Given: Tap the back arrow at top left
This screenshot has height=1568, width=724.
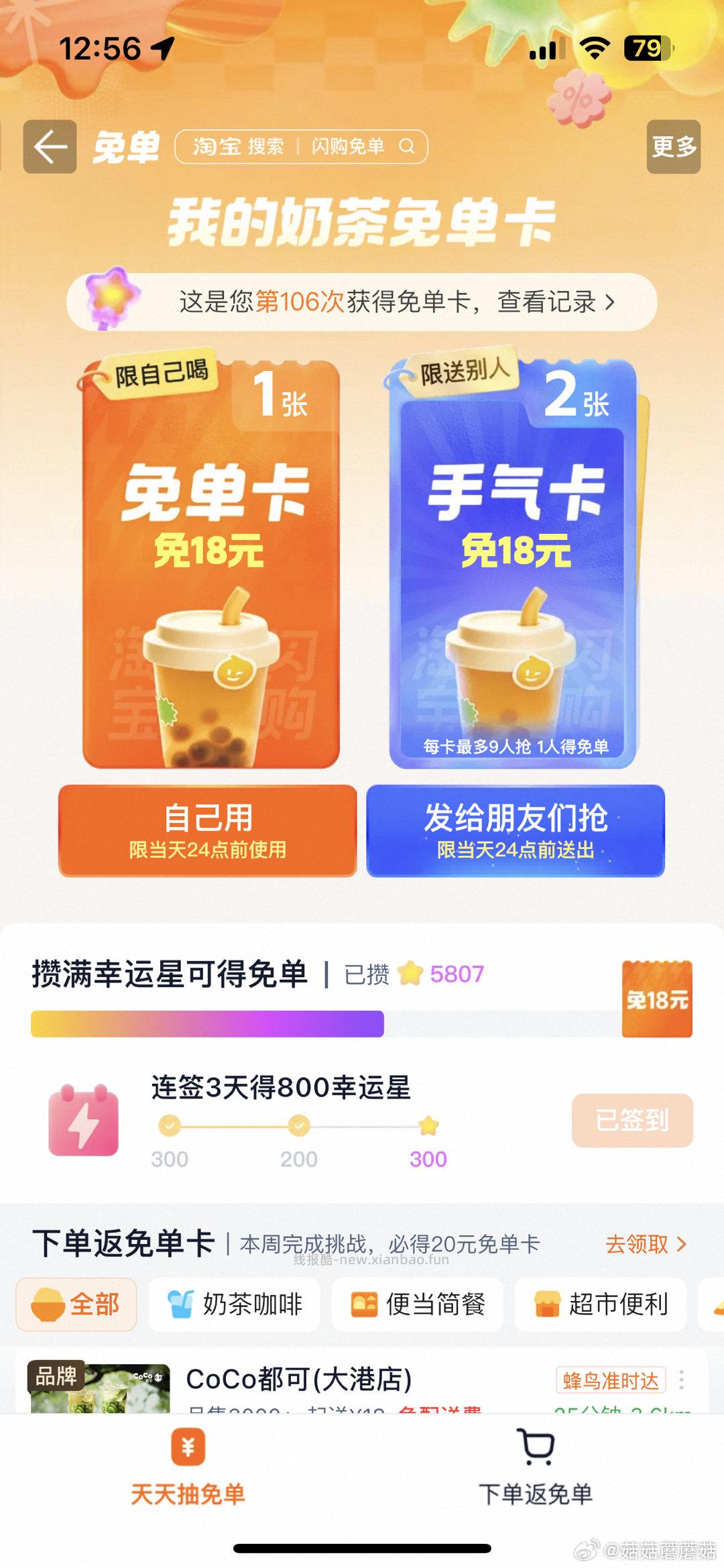Looking at the screenshot, I should click(50, 146).
